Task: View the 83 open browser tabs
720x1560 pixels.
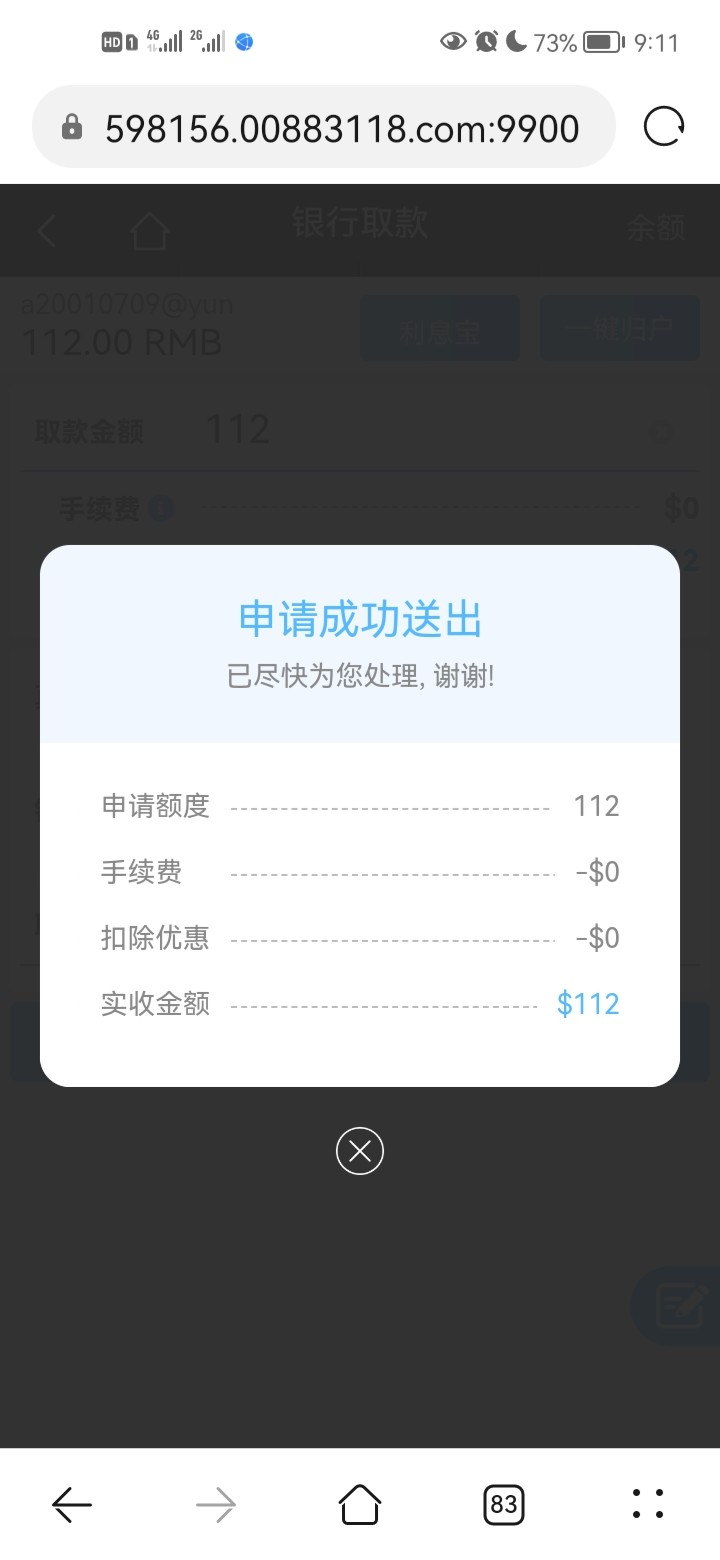Action: (504, 1504)
